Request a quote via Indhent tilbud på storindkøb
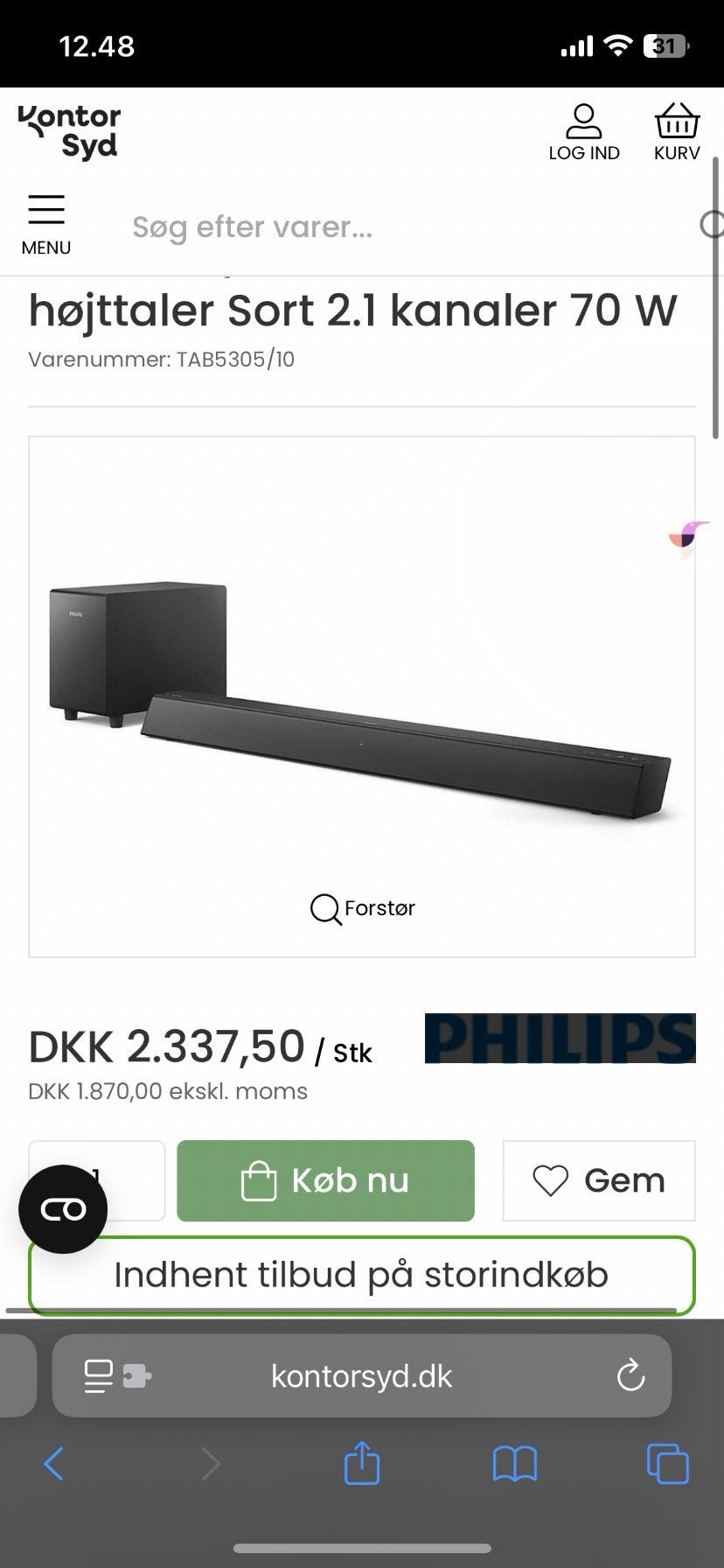This screenshot has width=724, height=1568. click(x=362, y=1275)
